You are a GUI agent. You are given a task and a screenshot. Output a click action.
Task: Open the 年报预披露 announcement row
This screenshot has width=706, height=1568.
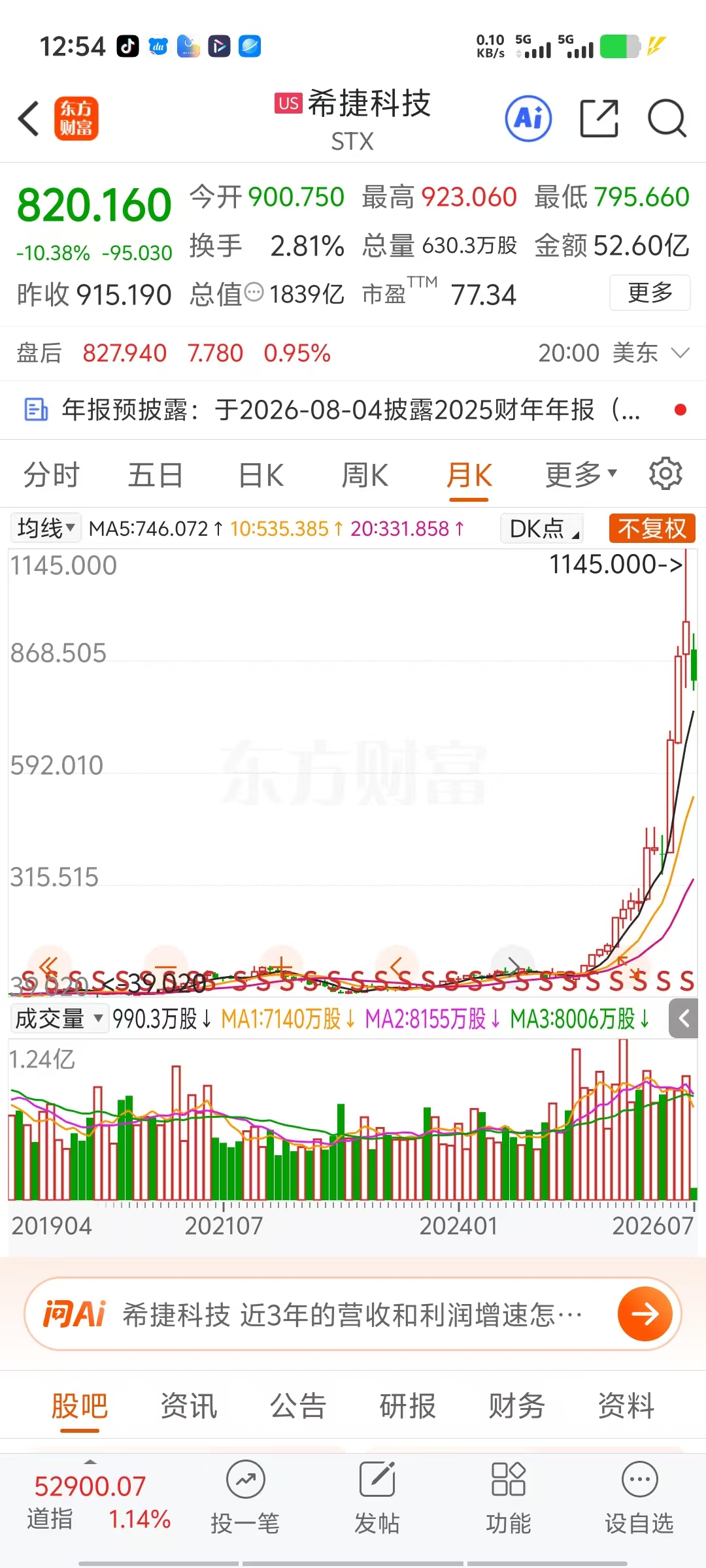pos(353,410)
